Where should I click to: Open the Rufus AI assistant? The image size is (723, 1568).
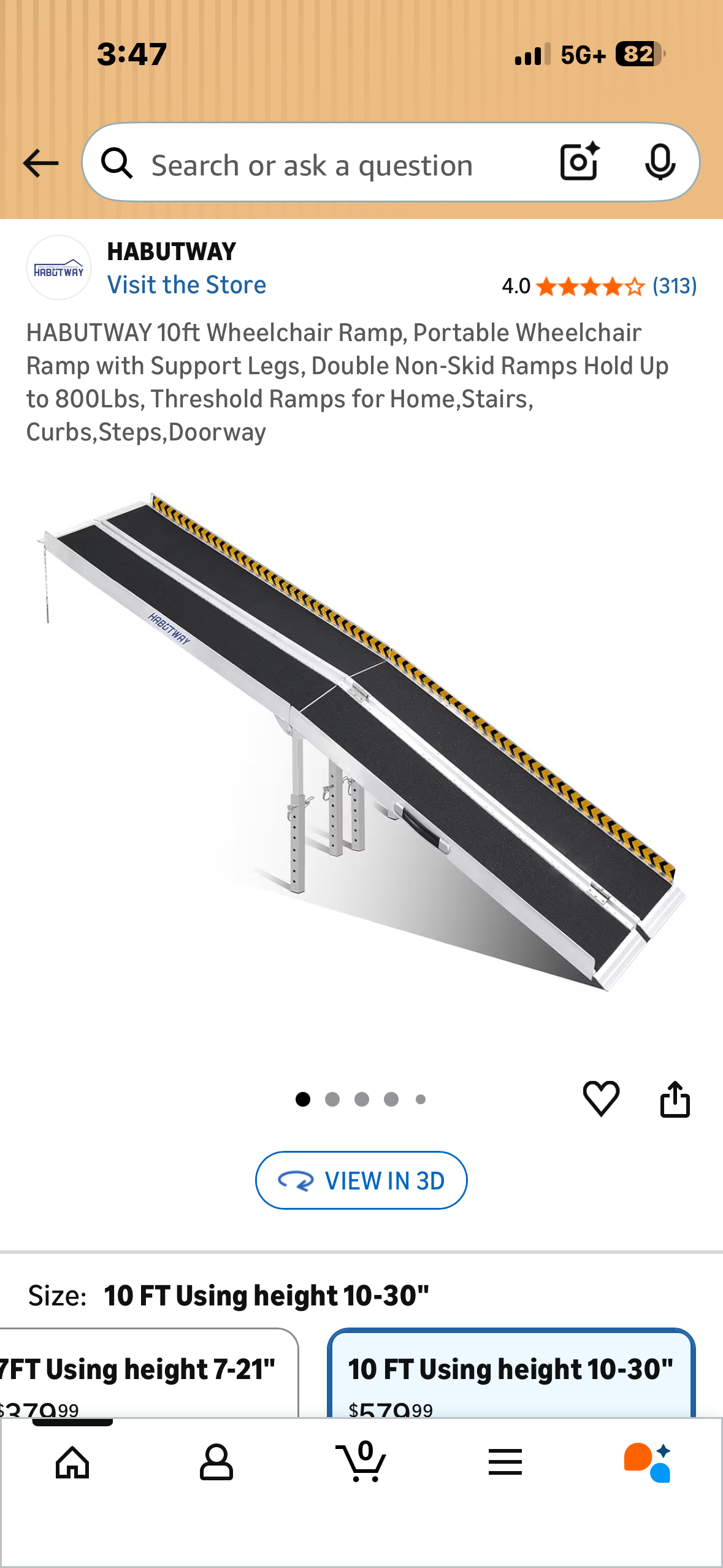point(648,1462)
